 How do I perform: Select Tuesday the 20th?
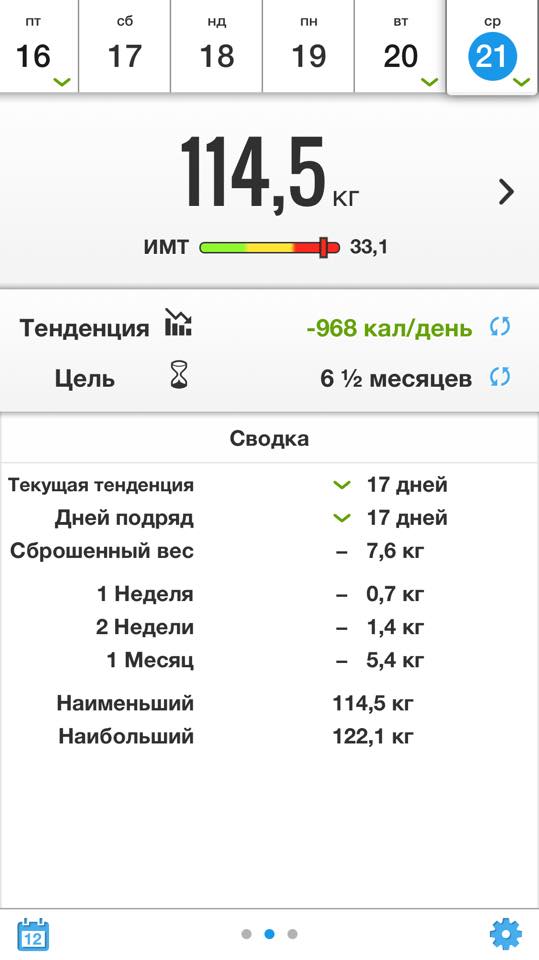coord(400,46)
